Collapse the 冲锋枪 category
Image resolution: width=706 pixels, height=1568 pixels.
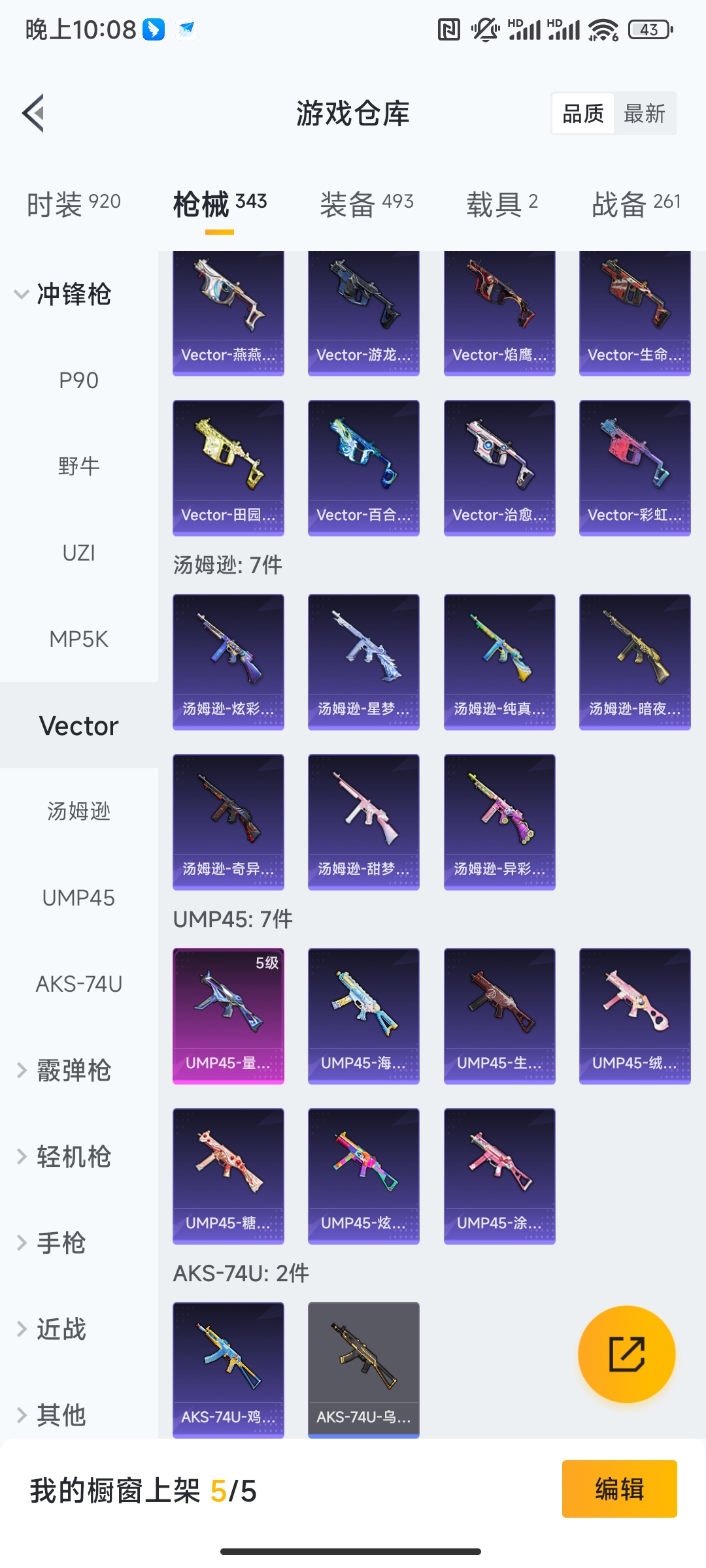[63, 294]
